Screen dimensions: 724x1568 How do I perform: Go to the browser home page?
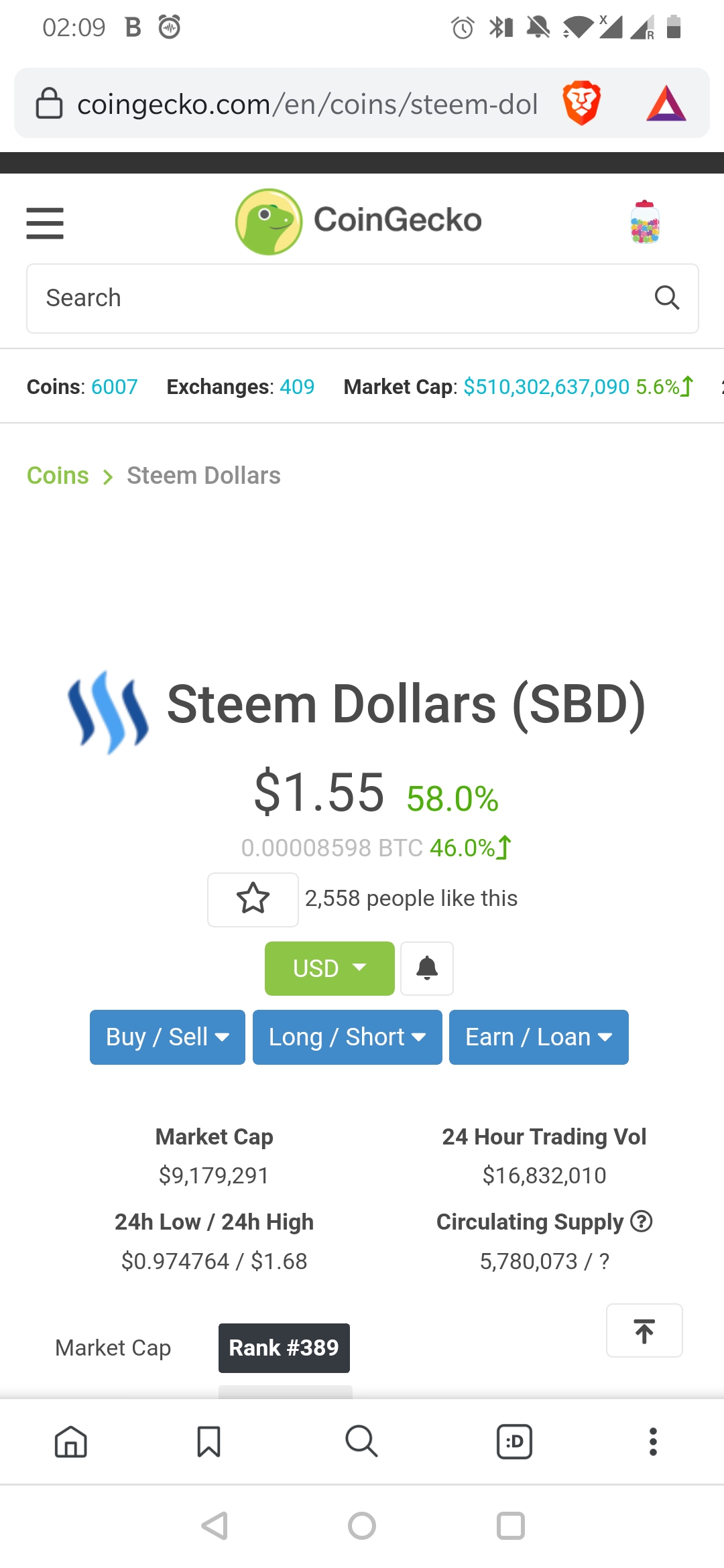[71, 1441]
